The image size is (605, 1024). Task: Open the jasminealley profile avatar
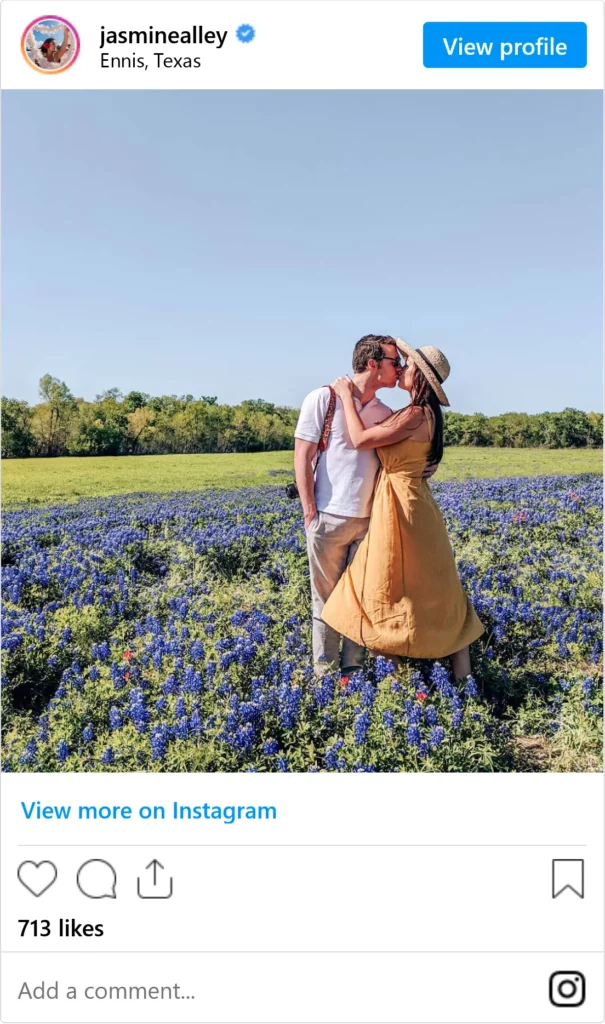point(50,45)
